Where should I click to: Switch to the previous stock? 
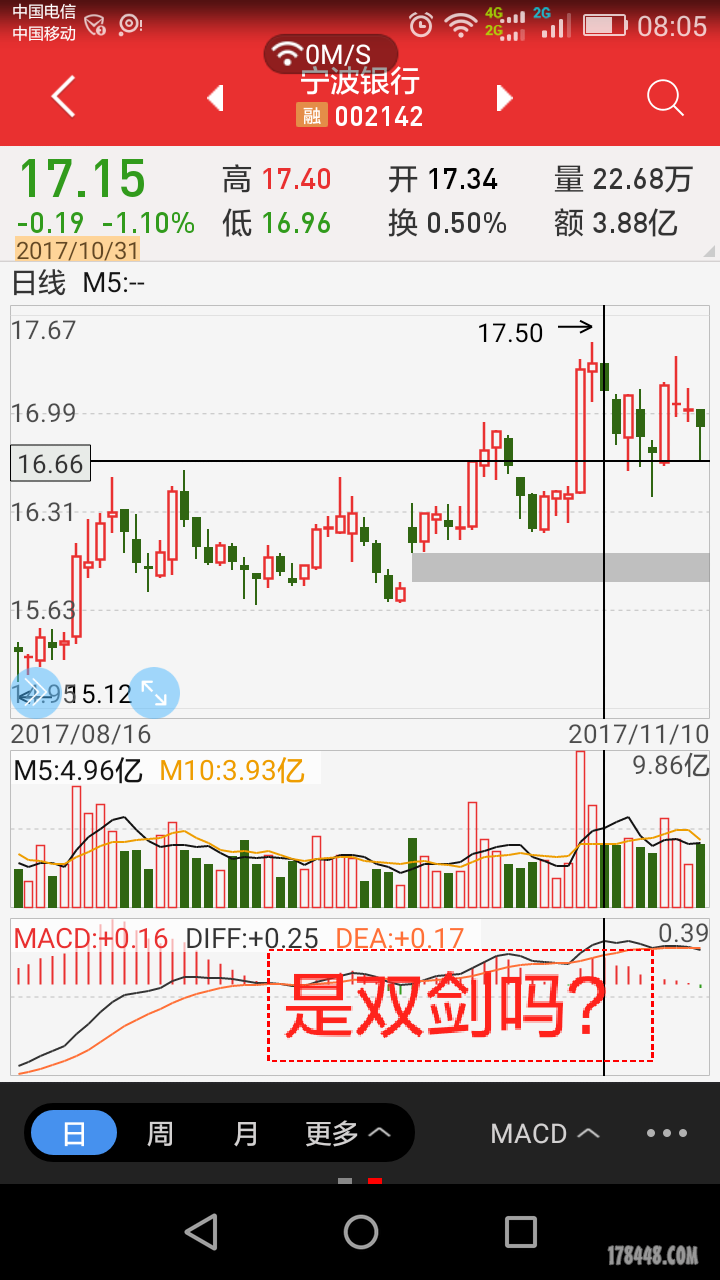click(x=215, y=98)
